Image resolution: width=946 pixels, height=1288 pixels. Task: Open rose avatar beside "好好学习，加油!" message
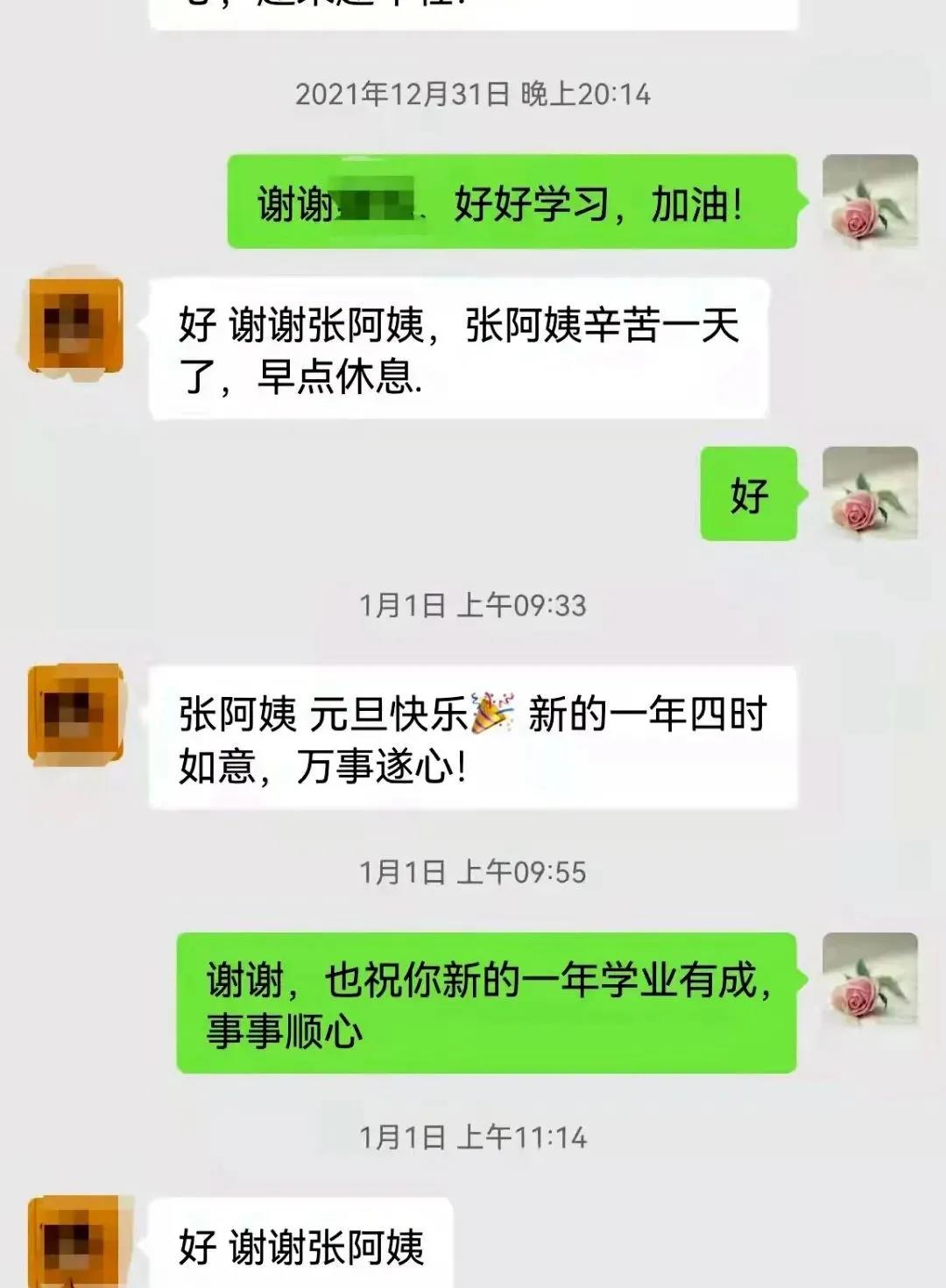click(869, 201)
